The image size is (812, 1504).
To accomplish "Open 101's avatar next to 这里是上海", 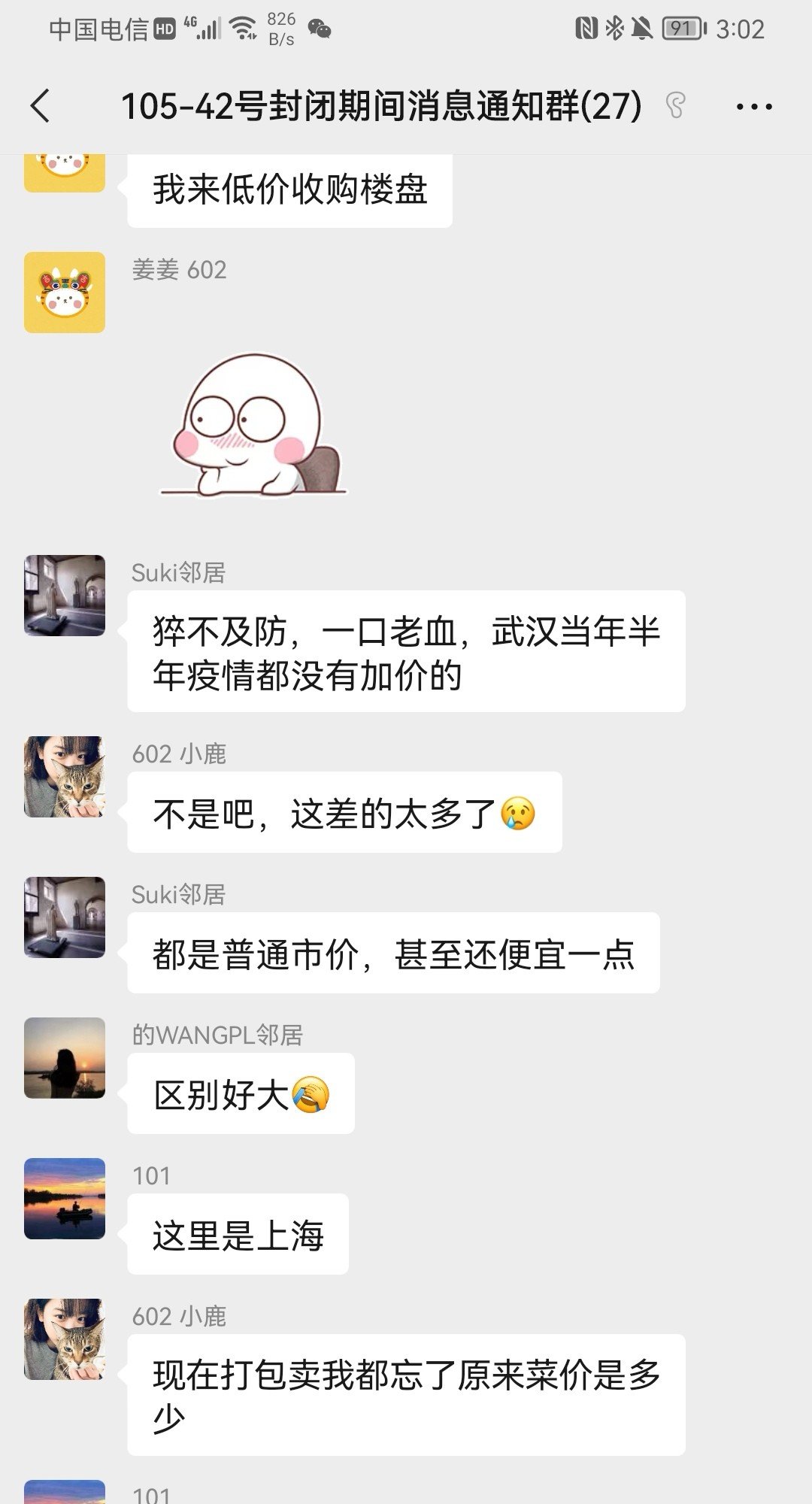I will tap(65, 1199).
